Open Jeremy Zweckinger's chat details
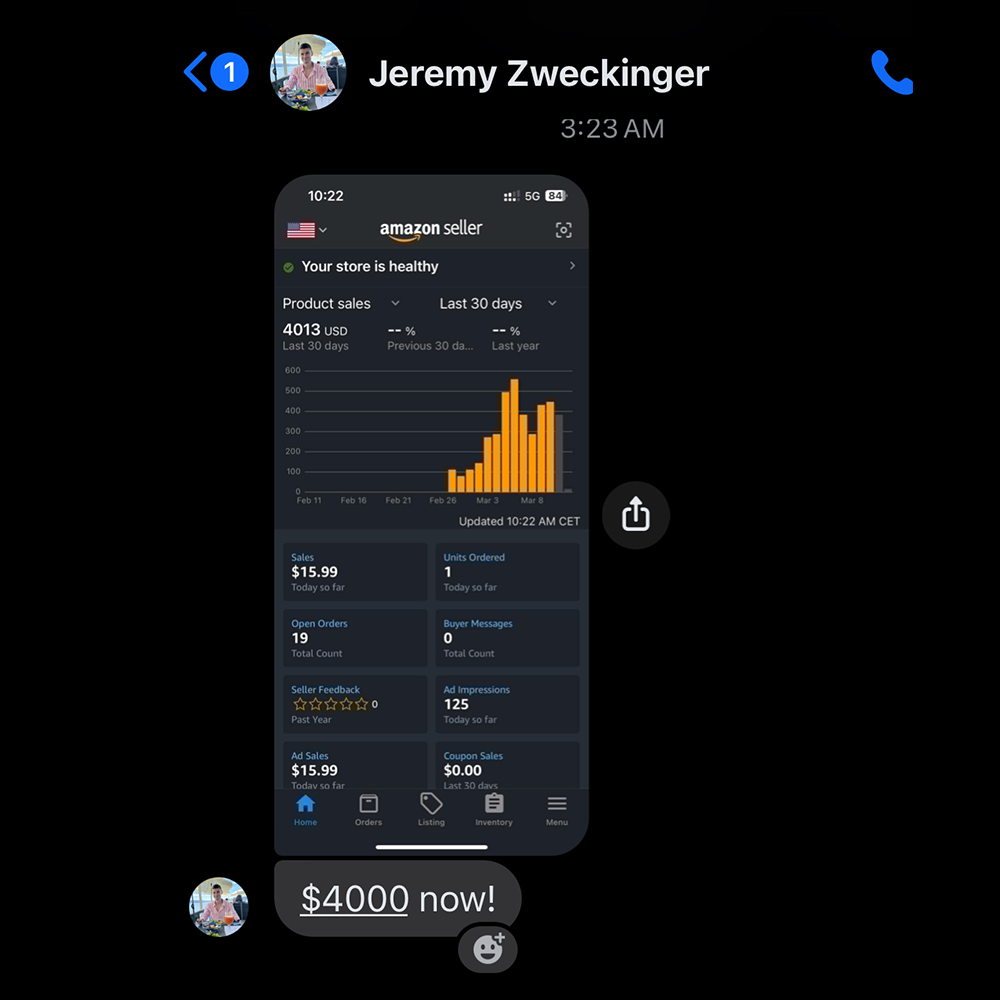This screenshot has width=1000, height=1000. (x=538, y=73)
